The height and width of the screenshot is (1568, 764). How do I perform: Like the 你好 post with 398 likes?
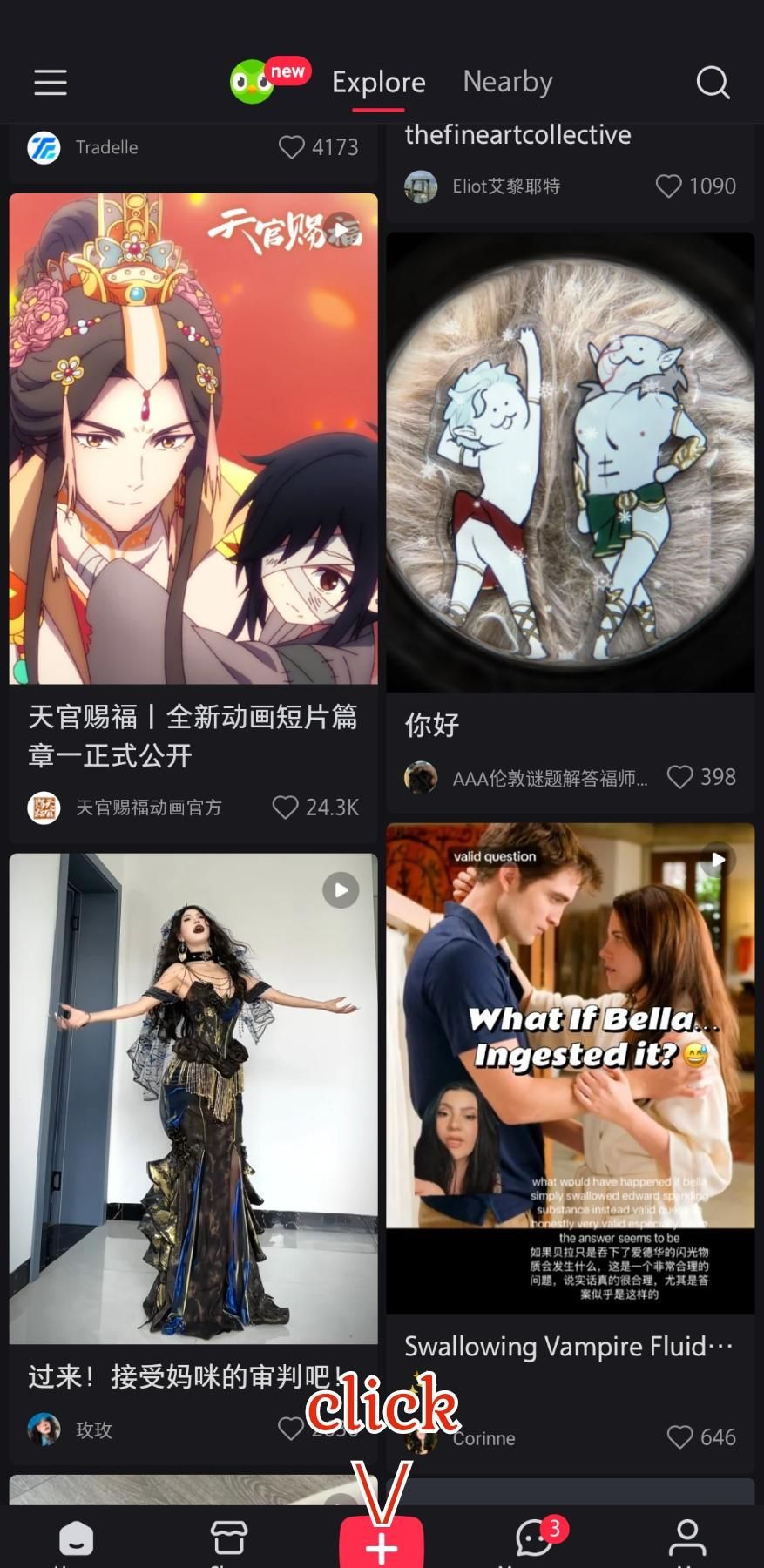[679, 777]
